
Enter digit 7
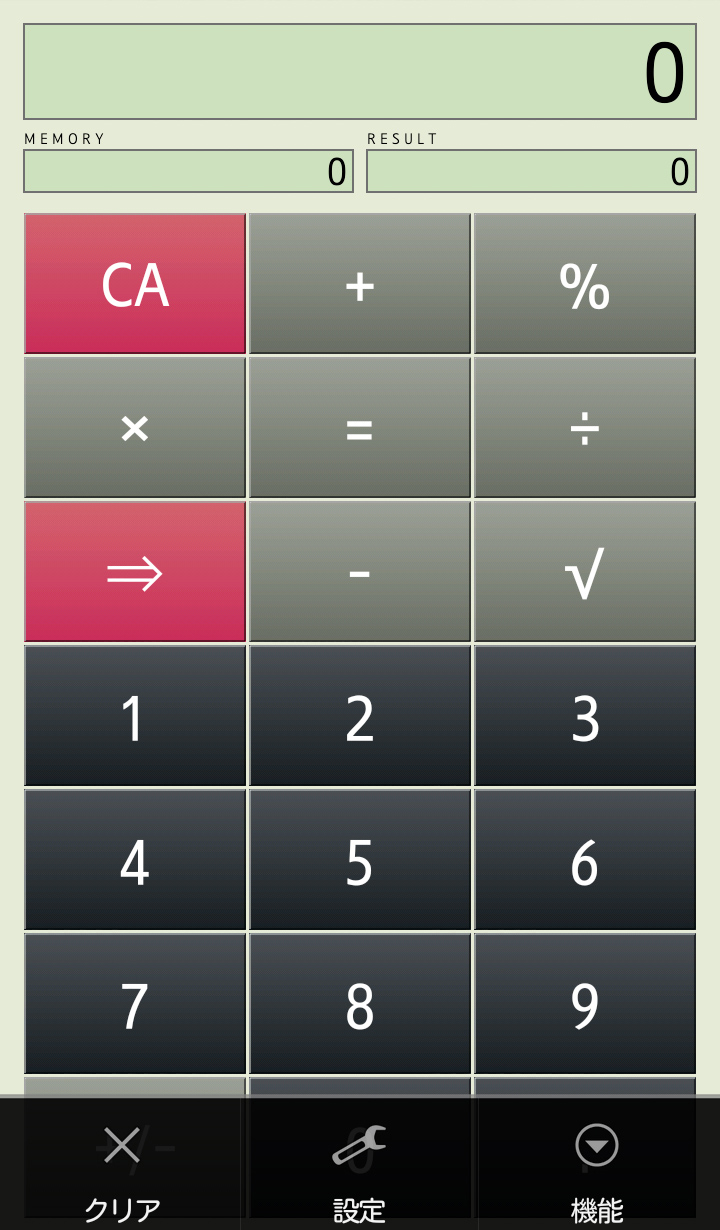[135, 1004]
